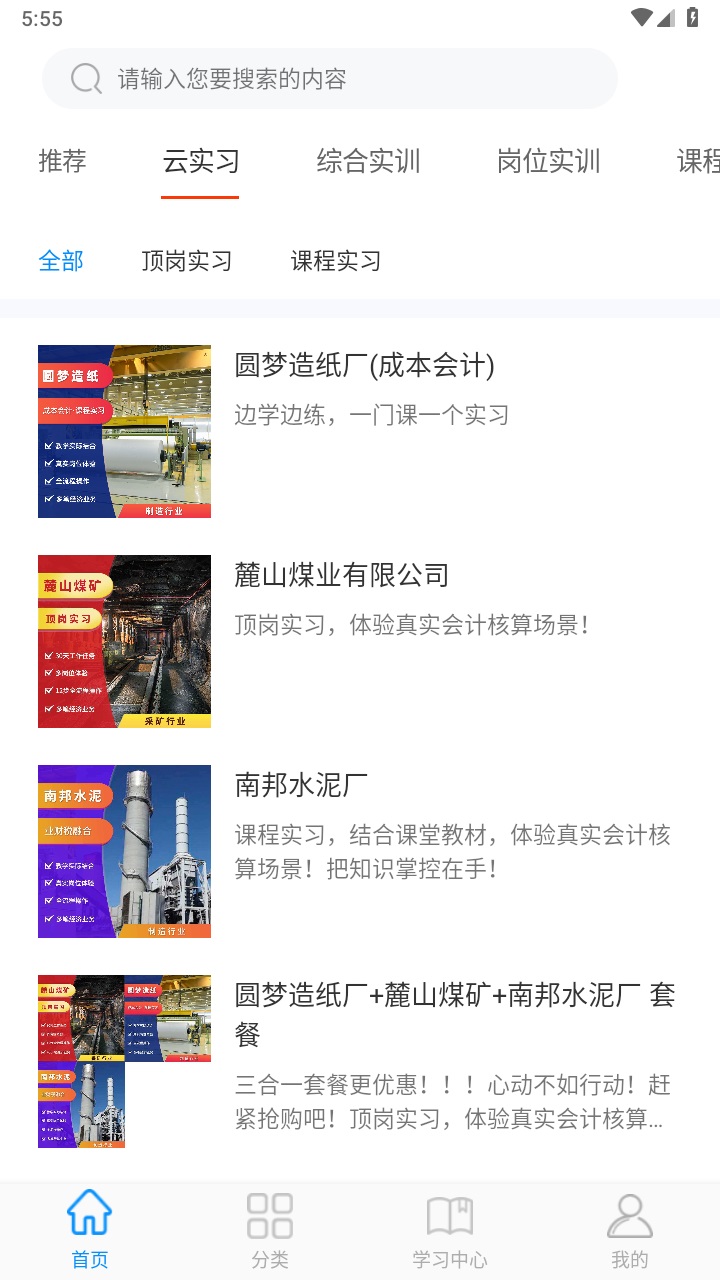Switch to the 综合实训 tab
This screenshot has height=1280, width=720.
pos(368,161)
